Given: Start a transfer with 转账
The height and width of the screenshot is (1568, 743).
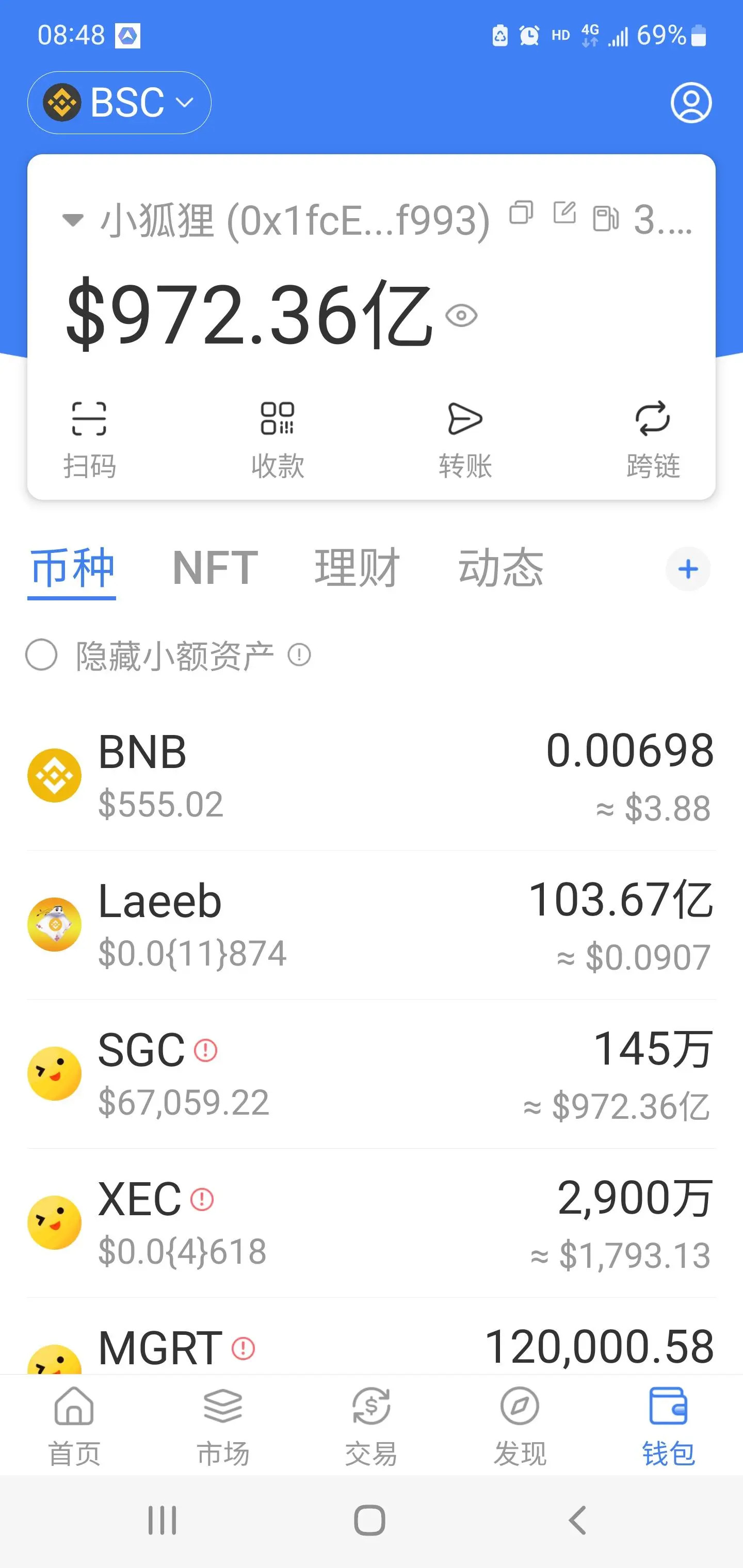Looking at the screenshot, I should (465, 438).
